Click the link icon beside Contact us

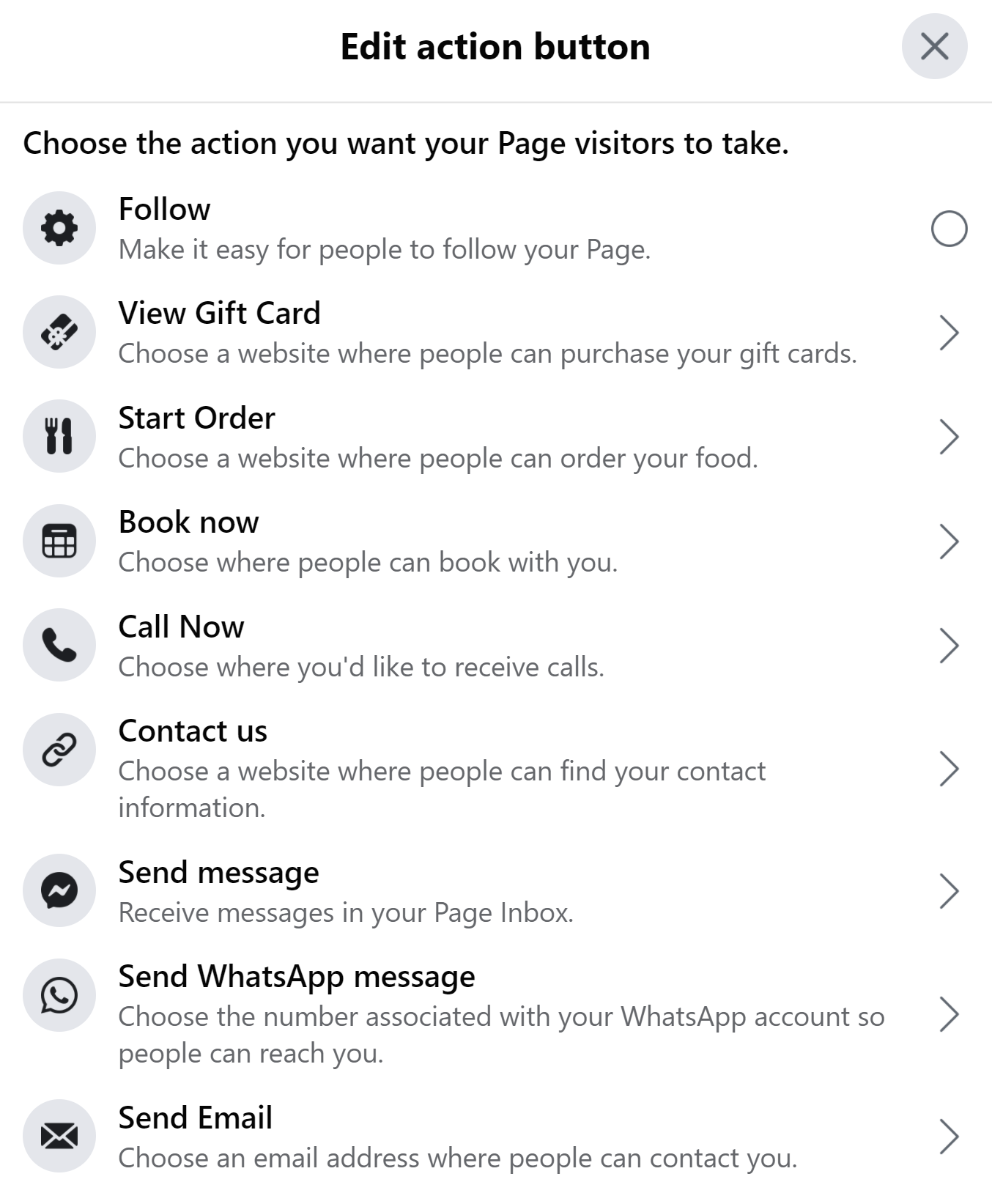click(59, 748)
